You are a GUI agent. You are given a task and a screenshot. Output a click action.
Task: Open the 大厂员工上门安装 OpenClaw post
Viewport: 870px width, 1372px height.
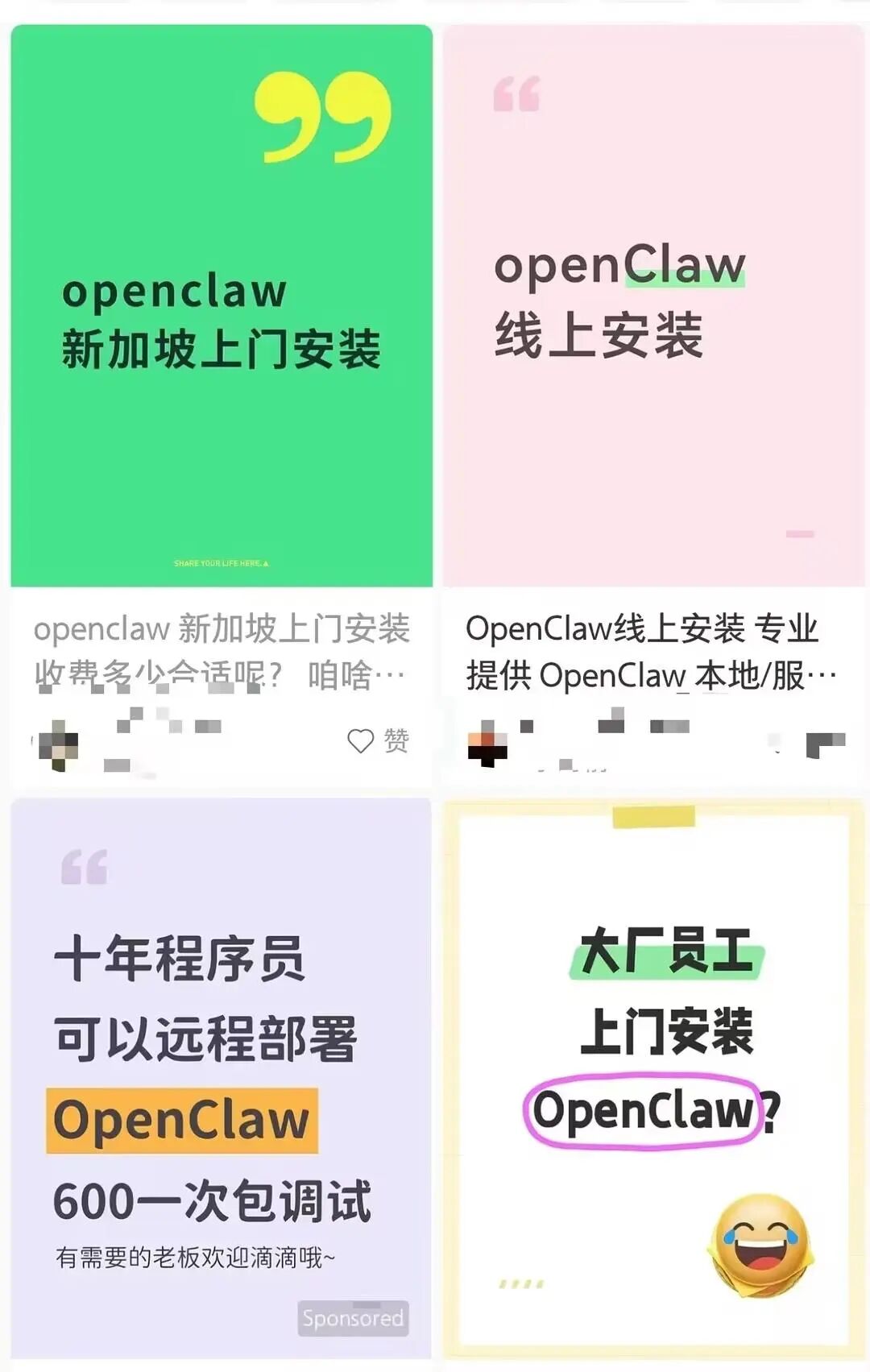653,1080
